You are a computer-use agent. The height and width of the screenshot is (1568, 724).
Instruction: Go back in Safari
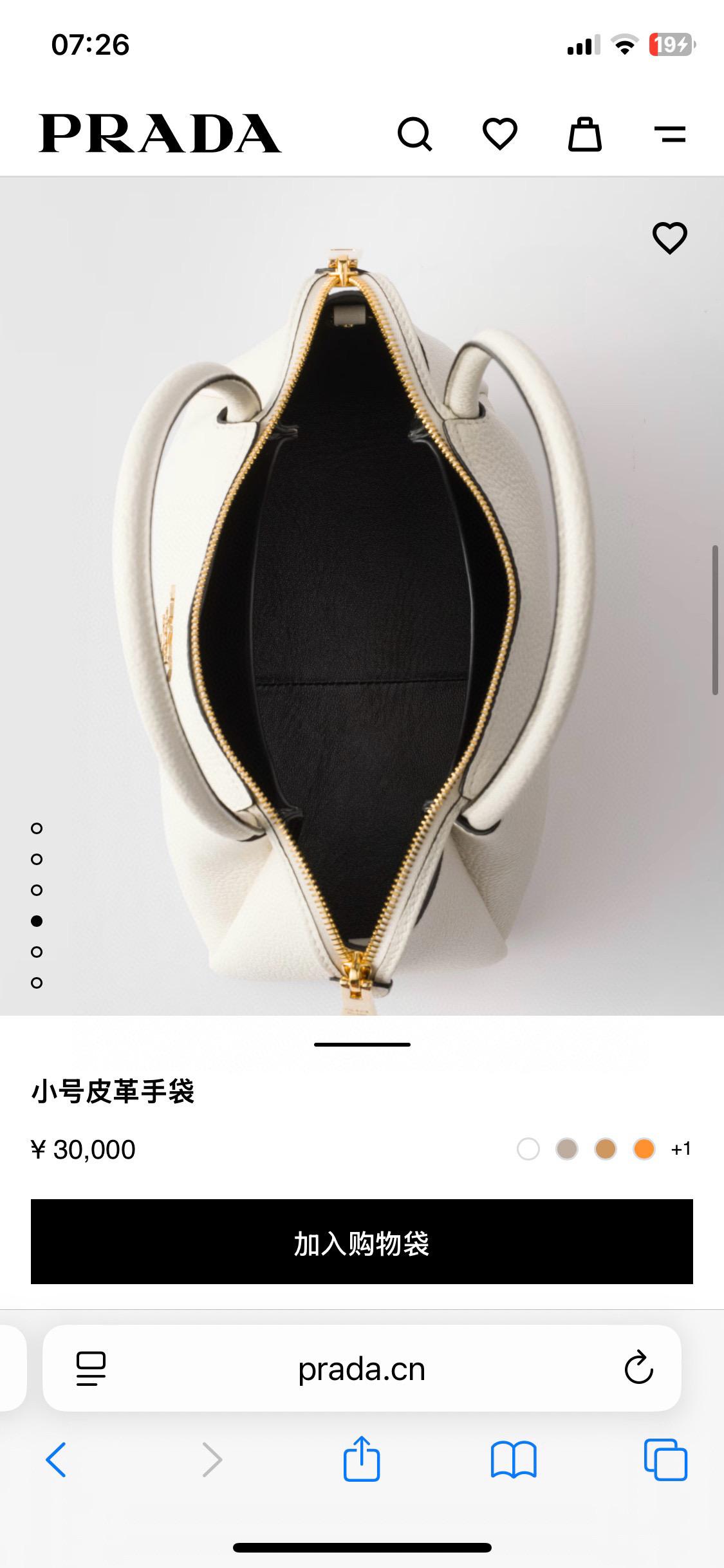56,1459
